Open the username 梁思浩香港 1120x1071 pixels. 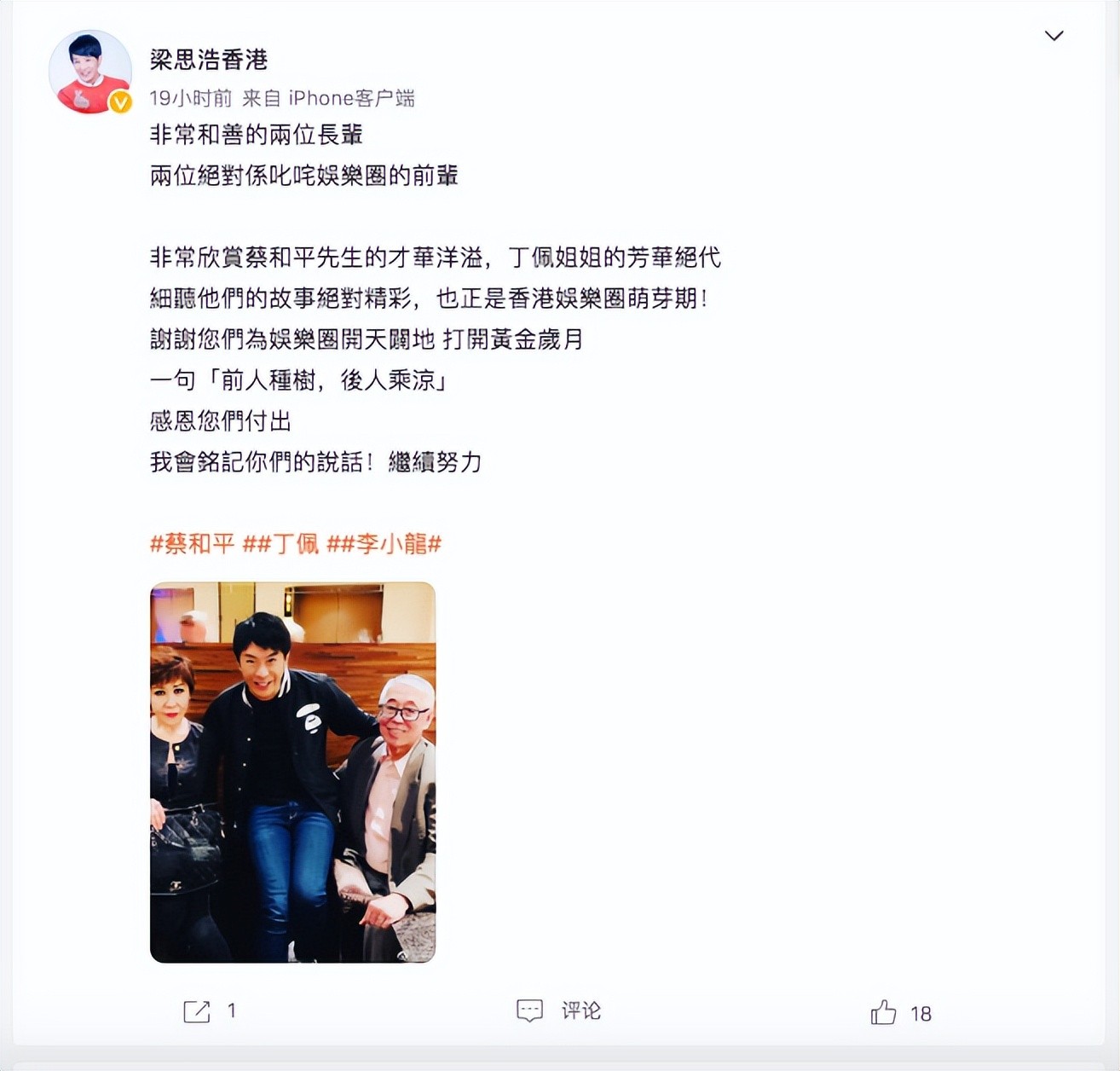click(209, 59)
